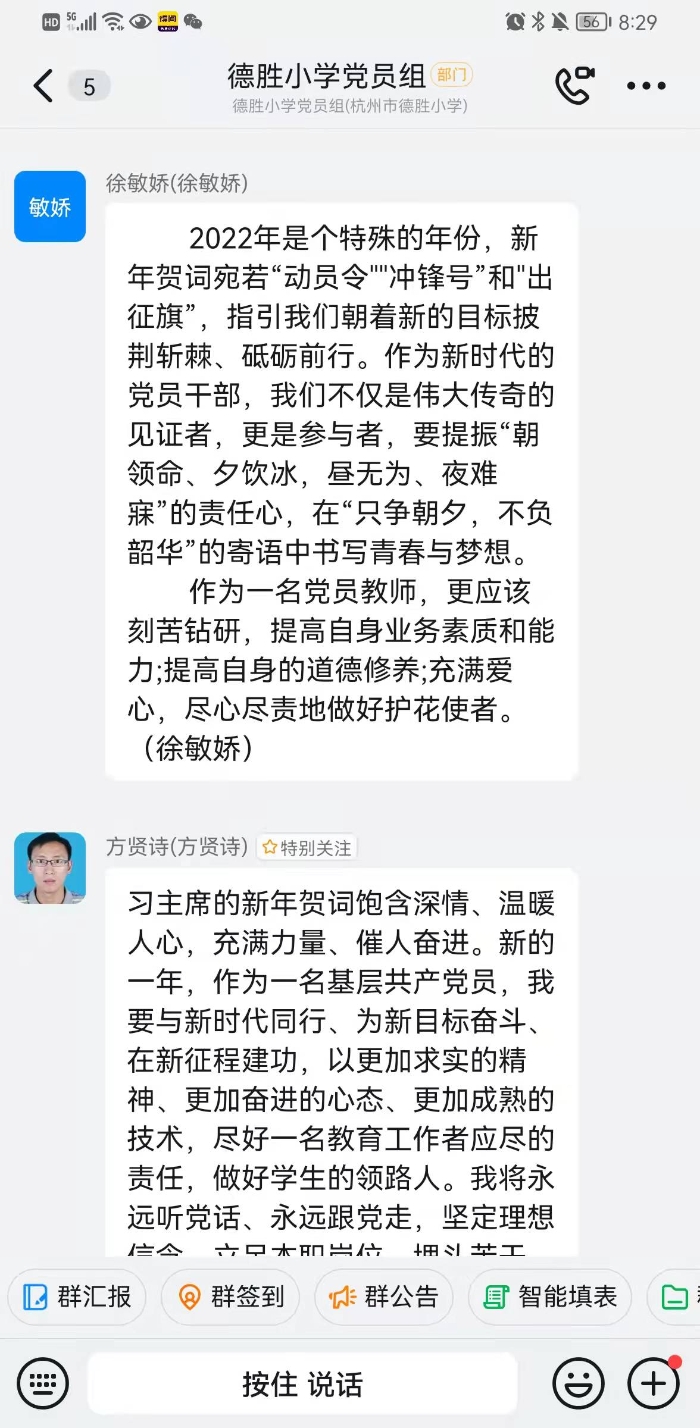
Task: Start a group call
Action: 574,87
